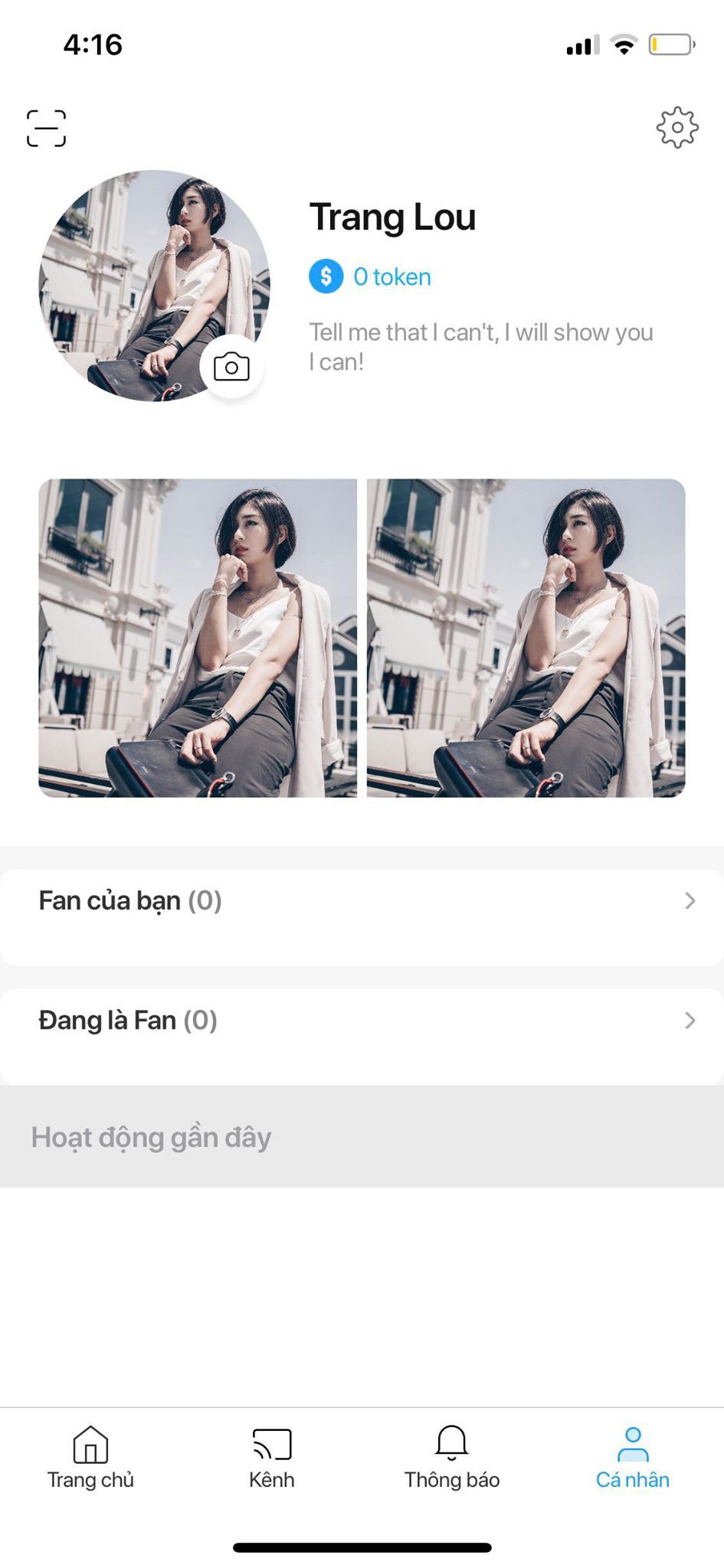This screenshot has width=724, height=1568.
Task: View the first gallery photo
Action: point(198,638)
